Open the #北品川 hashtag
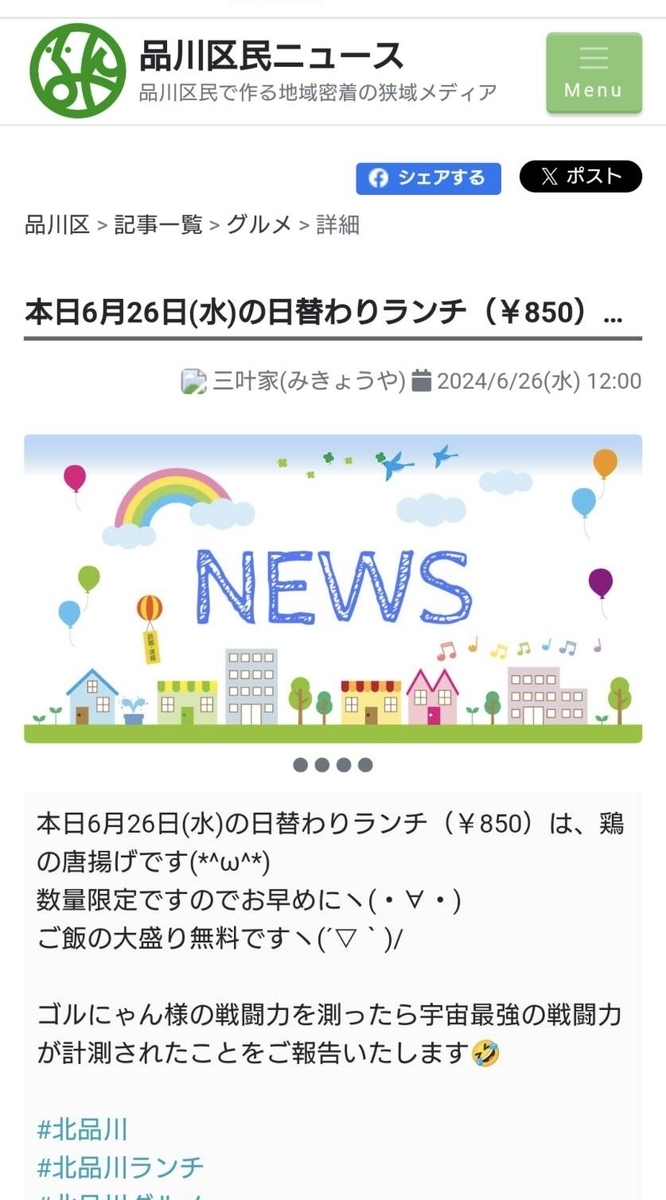 coord(82,1131)
